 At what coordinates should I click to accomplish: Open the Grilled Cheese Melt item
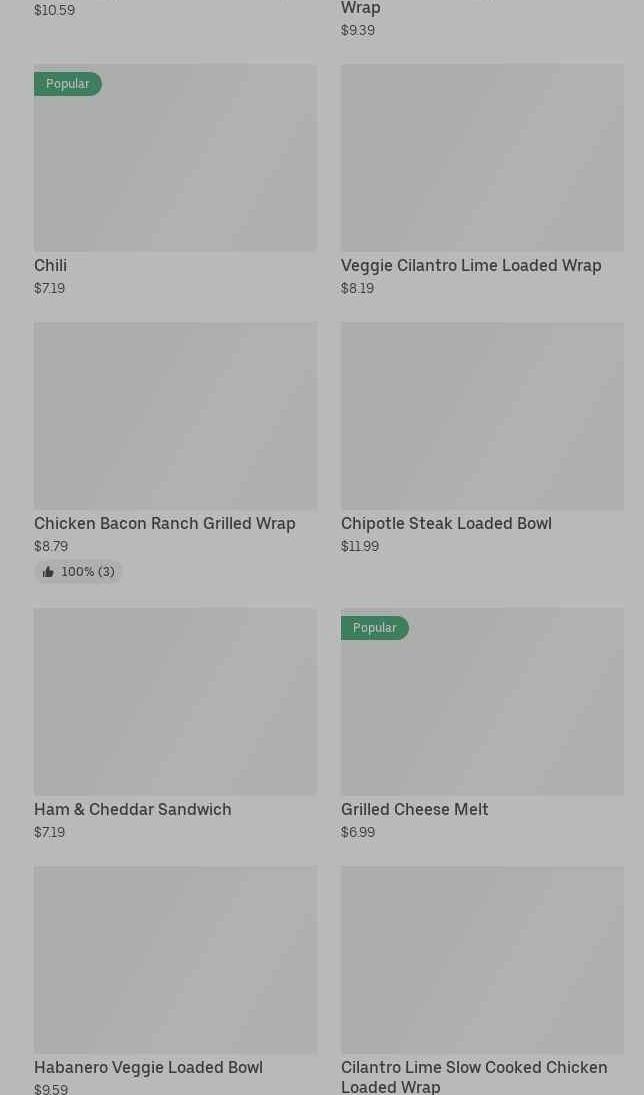(482, 724)
